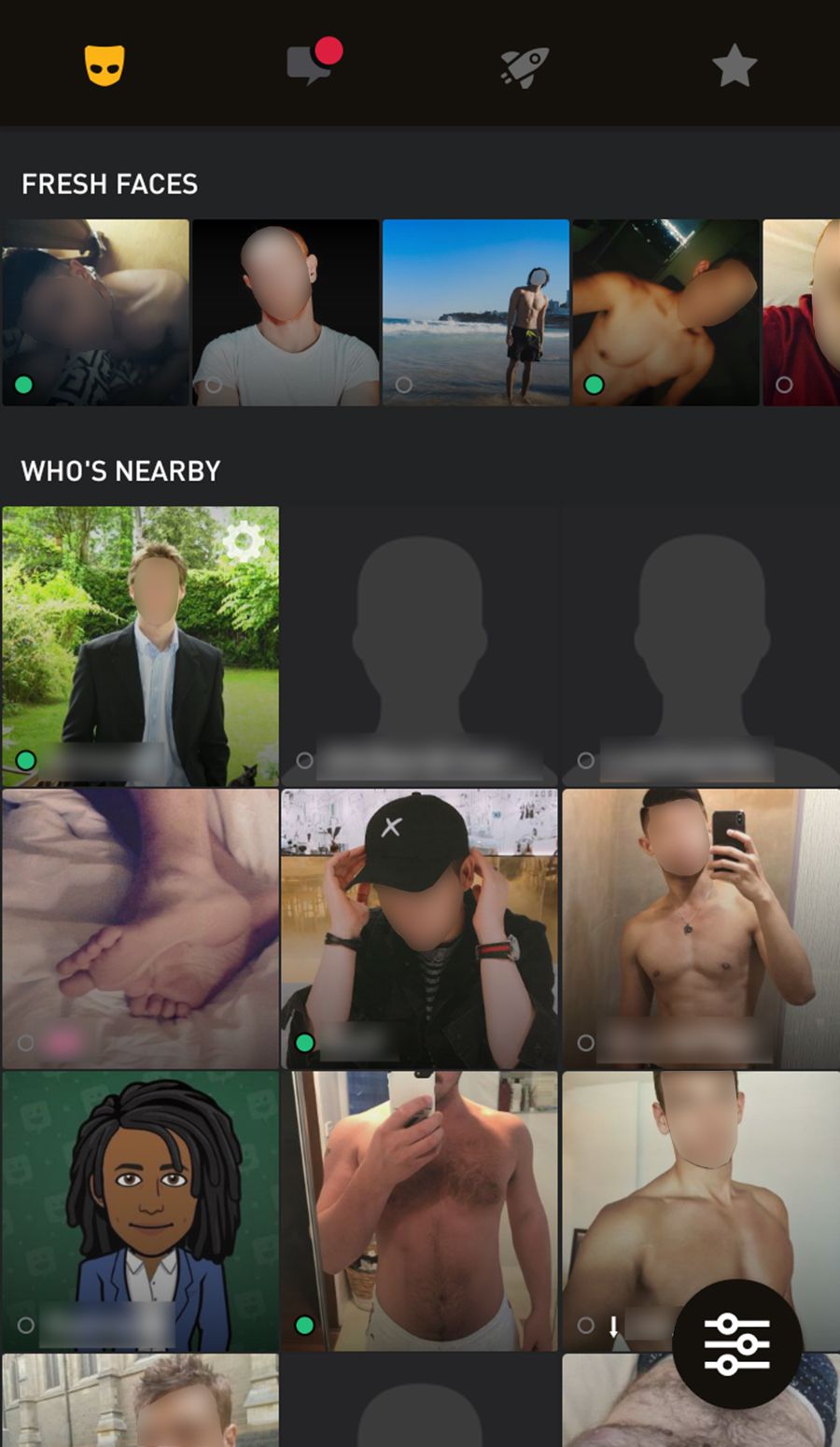The image size is (840, 1447).
Task: Open Fresh Faces white t-shirt profile
Action: point(286,313)
